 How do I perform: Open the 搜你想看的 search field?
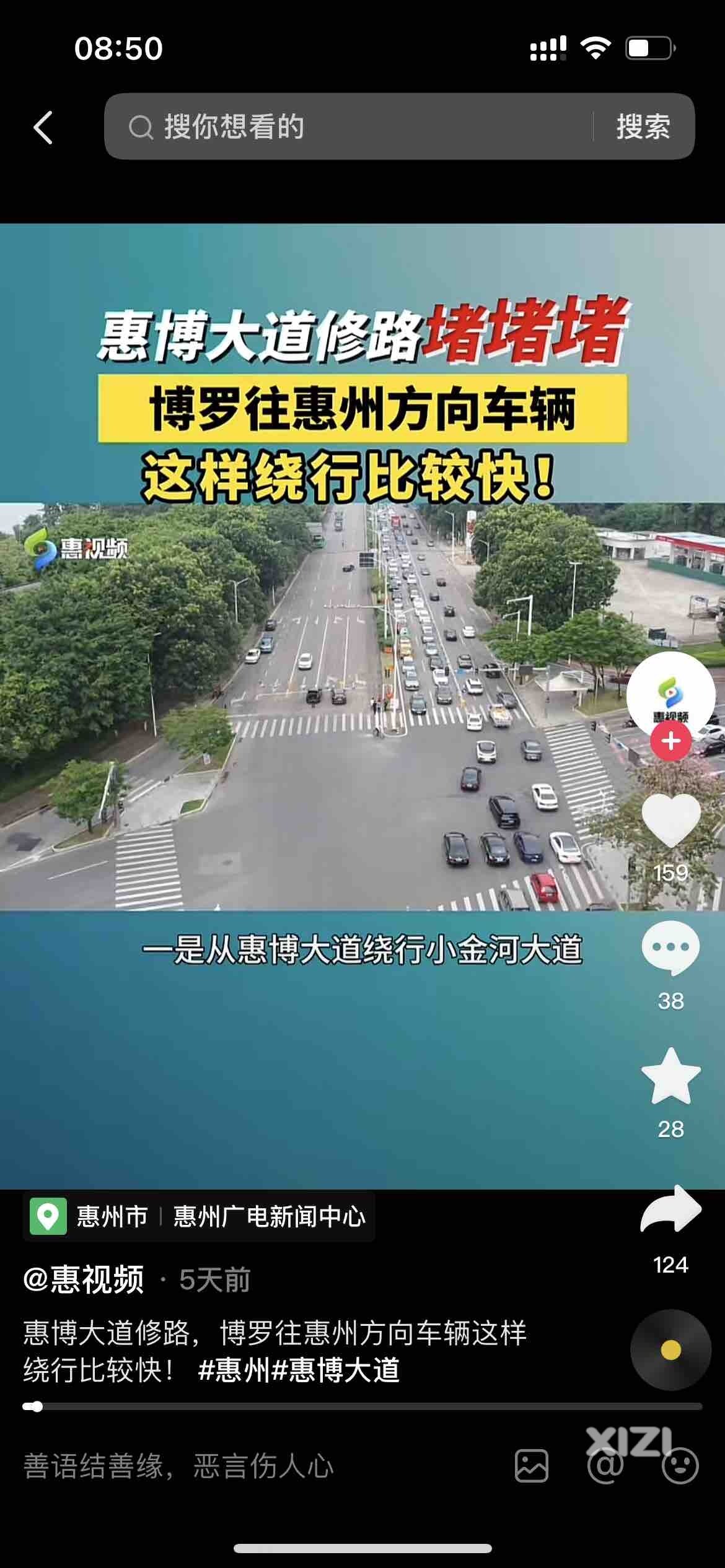click(x=347, y=127)
